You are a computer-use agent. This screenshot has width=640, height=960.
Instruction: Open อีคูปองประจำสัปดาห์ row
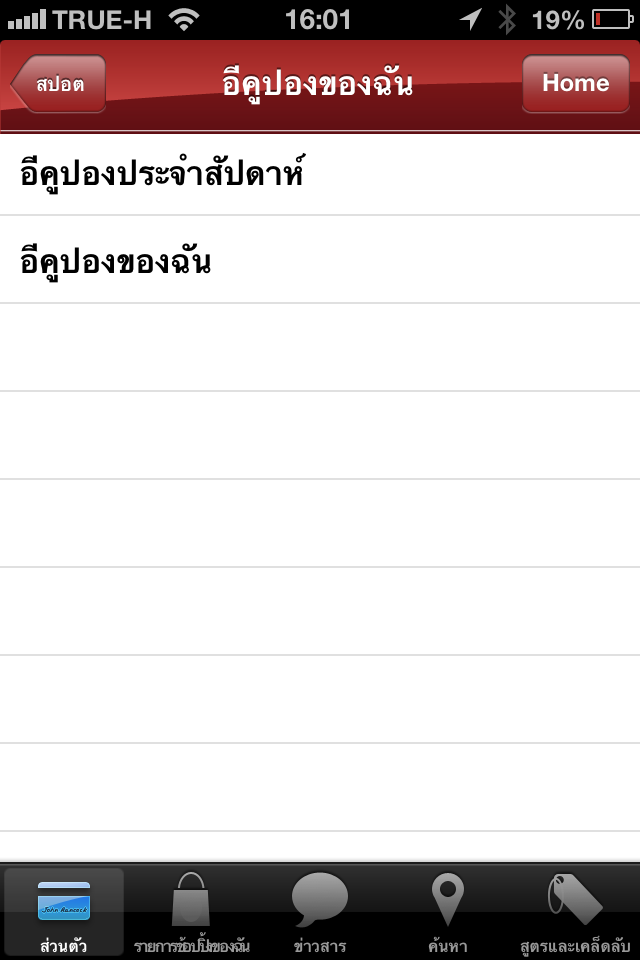pyautogui.click(x=320, y=175)
